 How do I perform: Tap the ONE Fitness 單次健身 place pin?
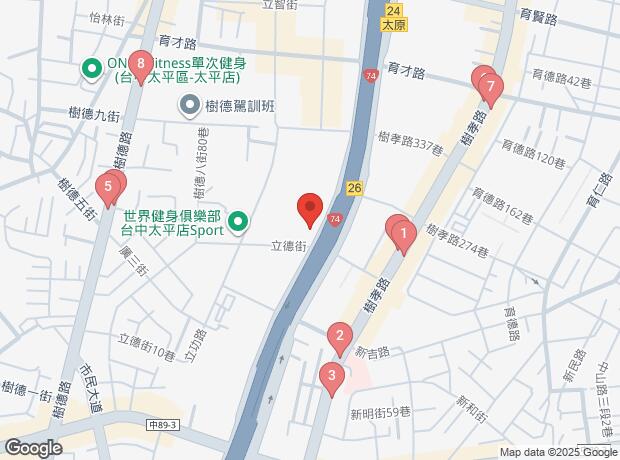92,70
